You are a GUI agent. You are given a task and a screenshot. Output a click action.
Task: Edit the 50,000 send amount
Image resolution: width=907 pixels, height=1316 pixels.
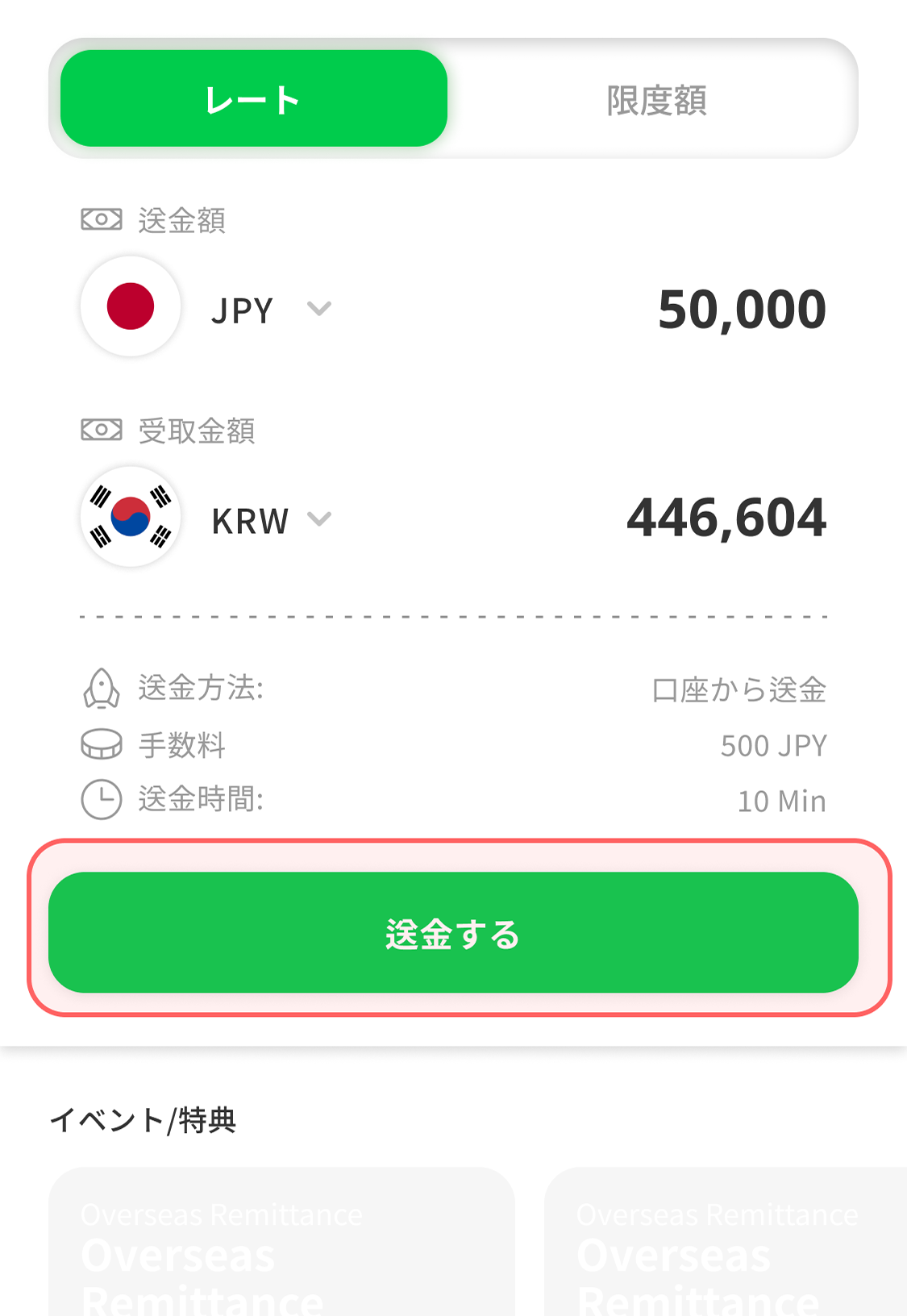(x=742, y=309)
